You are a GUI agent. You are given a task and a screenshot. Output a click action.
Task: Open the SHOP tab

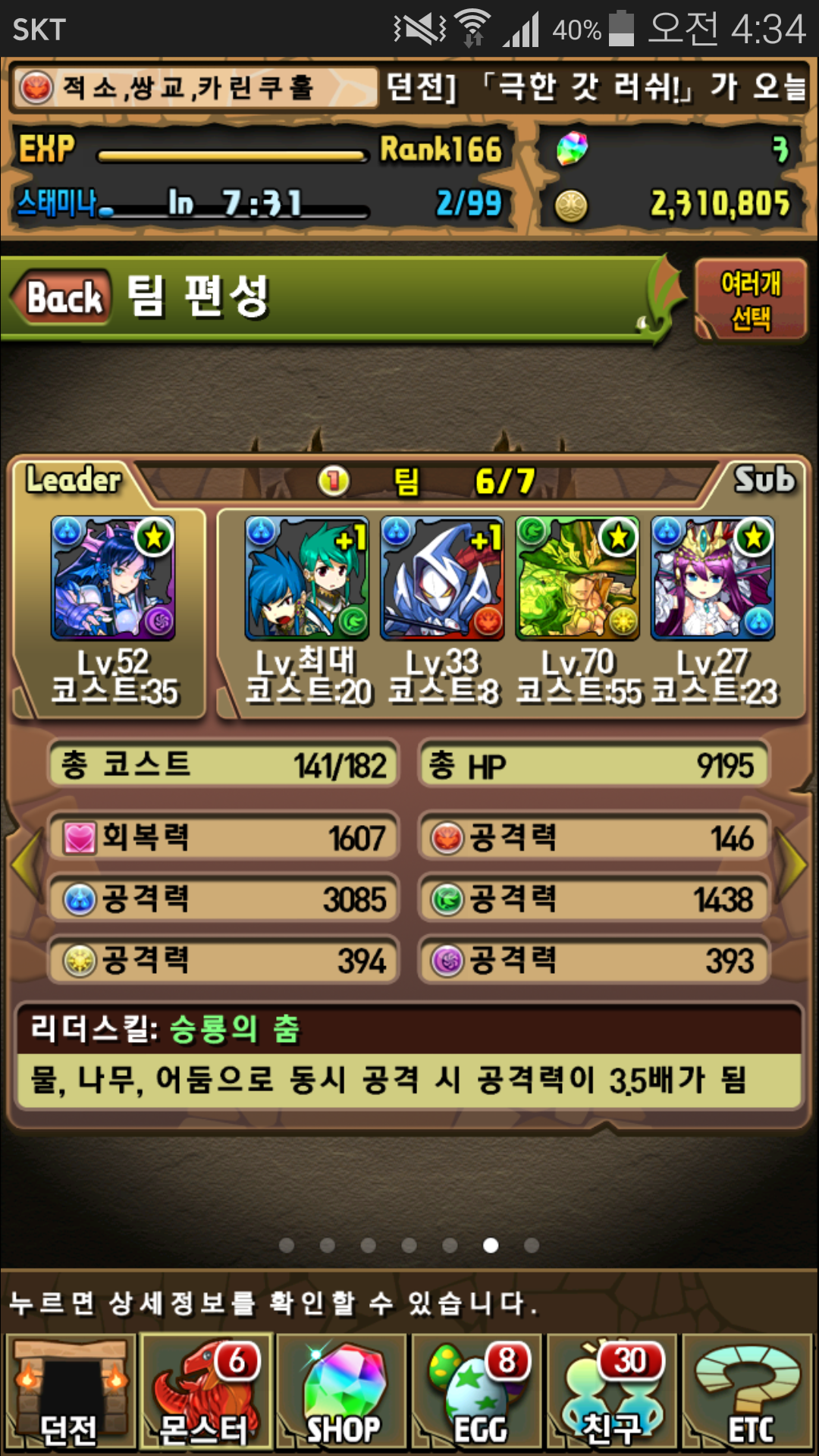341,1392
